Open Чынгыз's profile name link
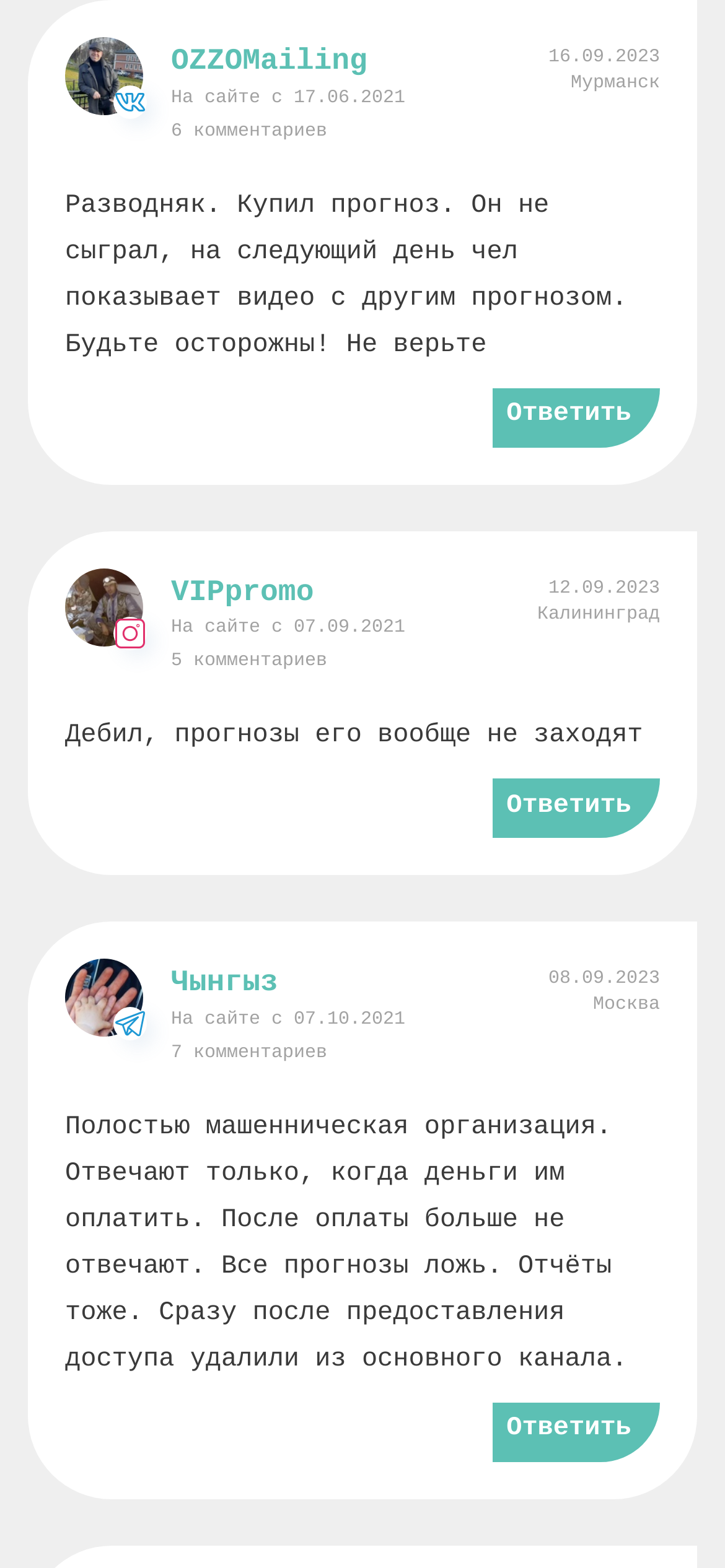The height and width of the screenshot is (1568, 725). 224,981
